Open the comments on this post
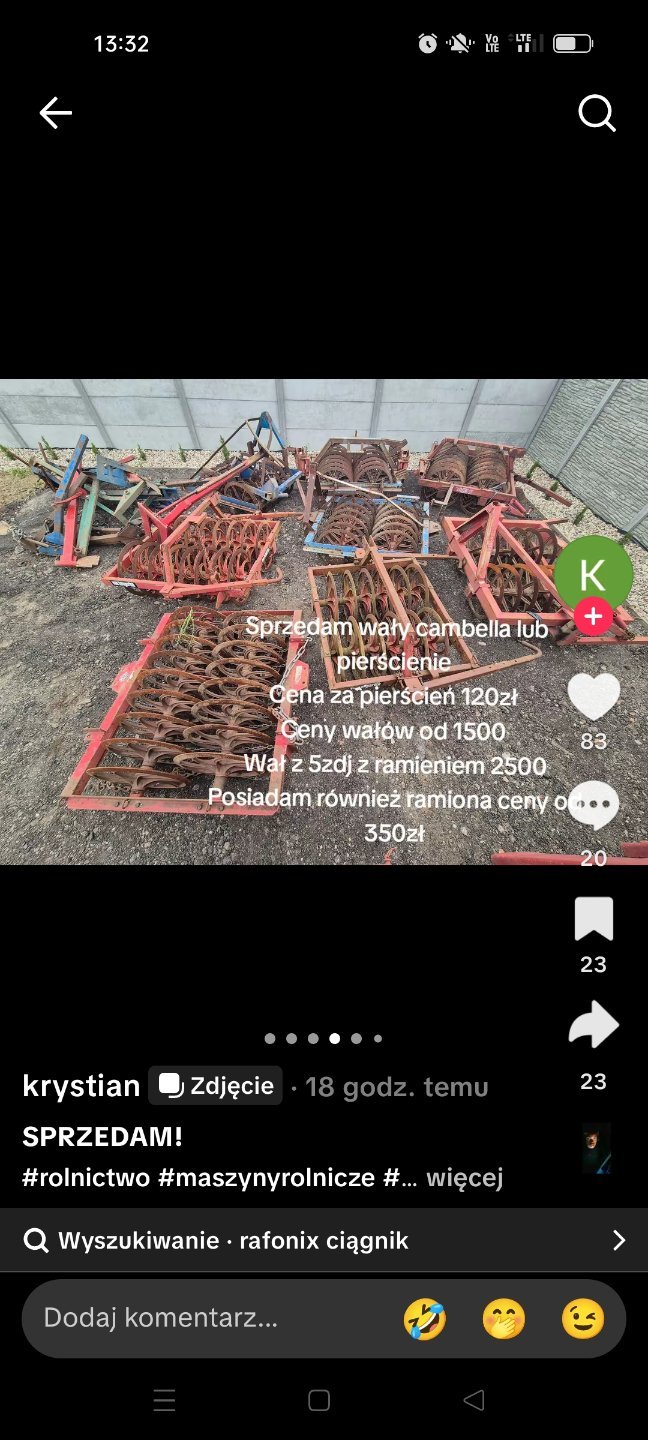Viewport: 648px width, 1440px height. pos(593,805)
